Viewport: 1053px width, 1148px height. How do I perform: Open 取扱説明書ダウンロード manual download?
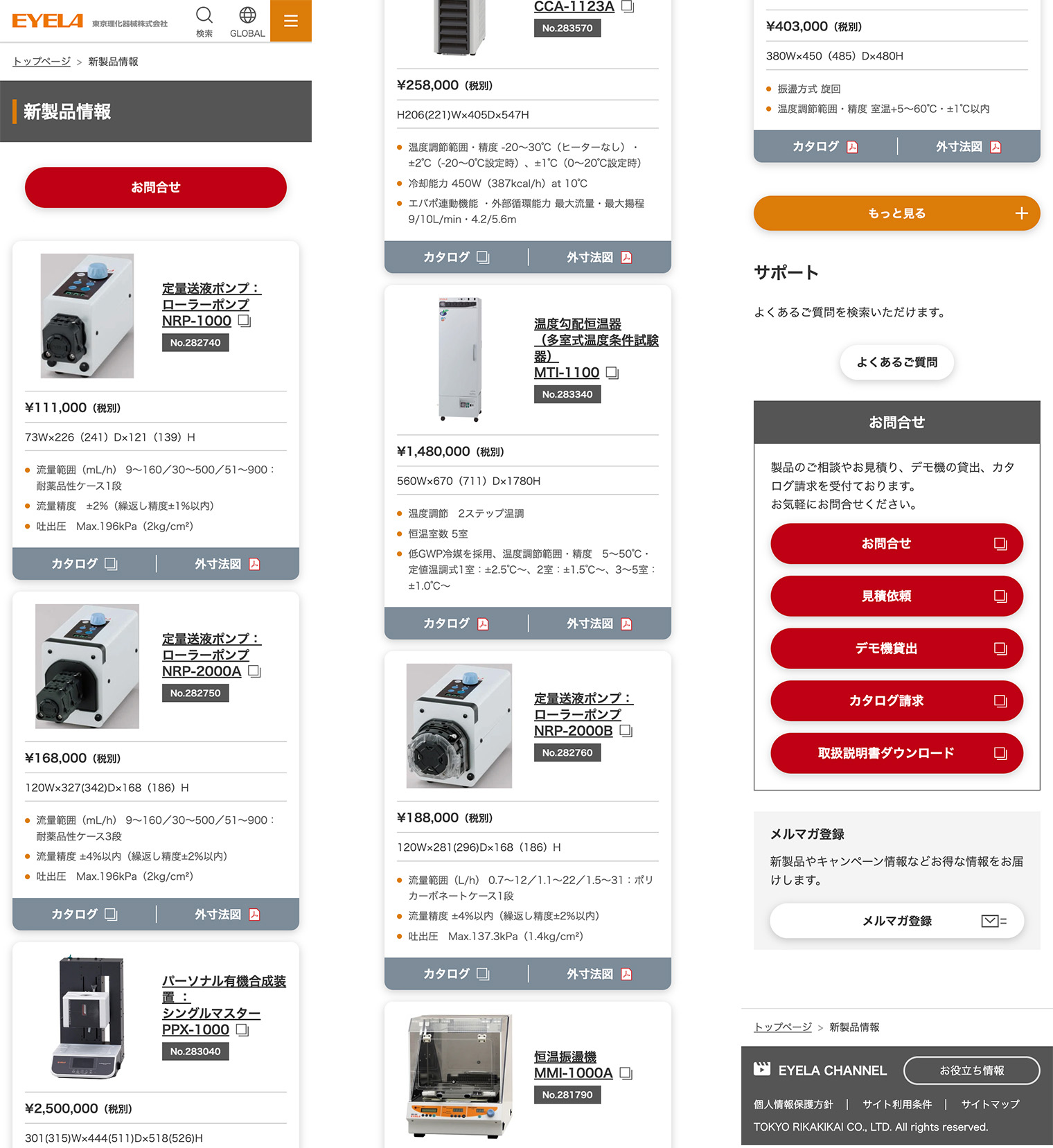[x=896, y=753]
